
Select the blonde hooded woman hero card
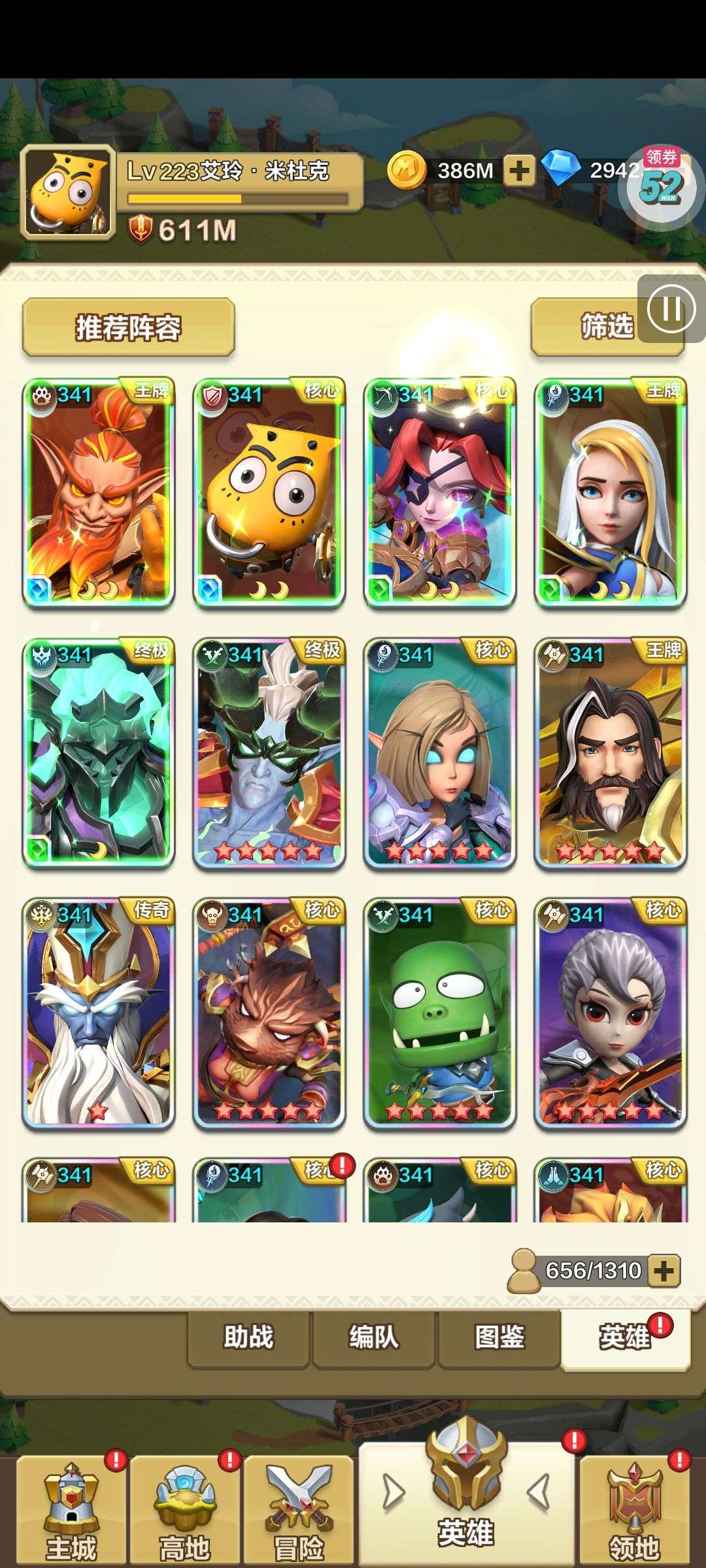(611, 493)
